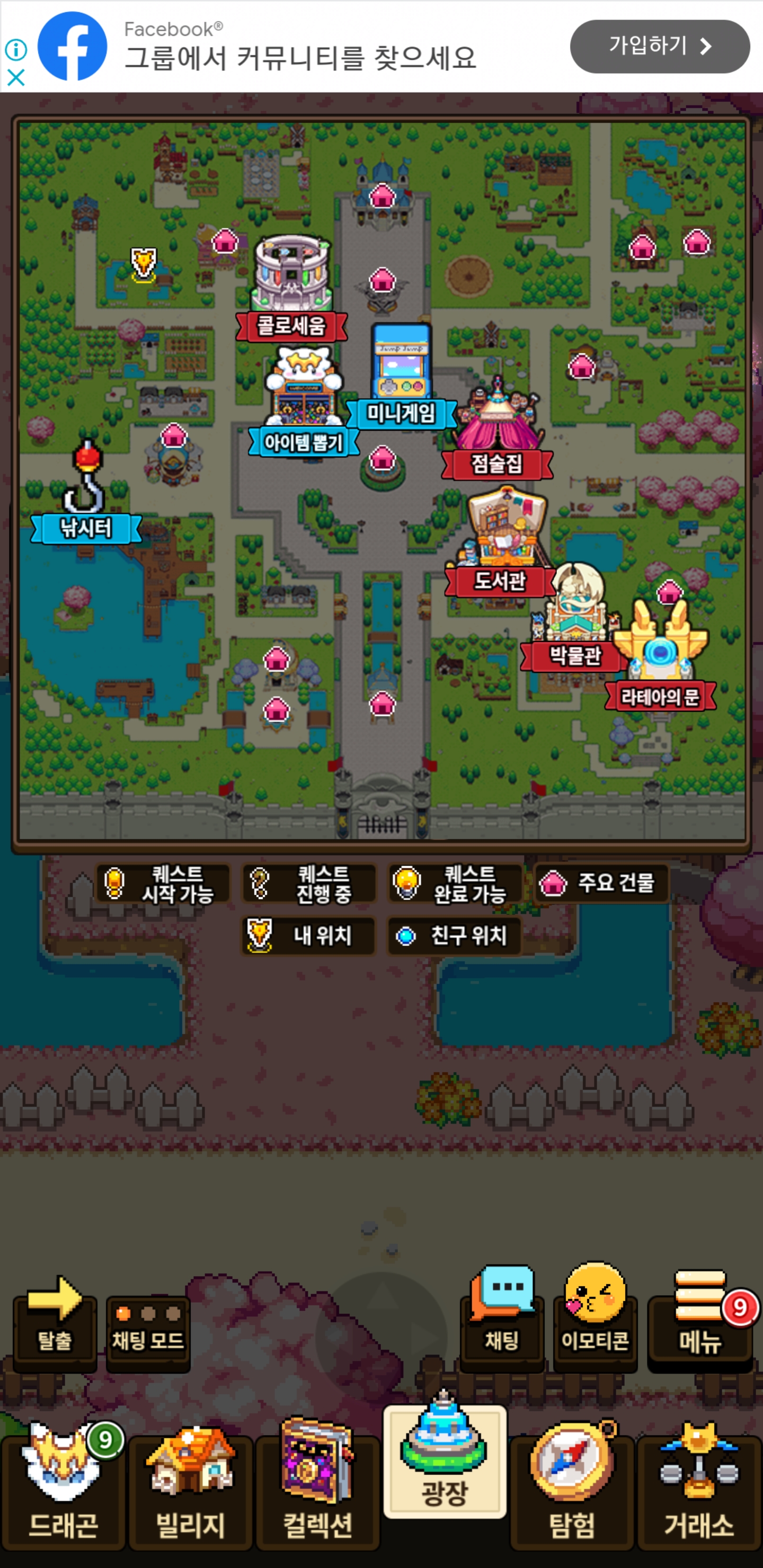Switch to the 드래곤 tab
The width and height of the screenshot is (763, 1568).
pos(64,1486)
